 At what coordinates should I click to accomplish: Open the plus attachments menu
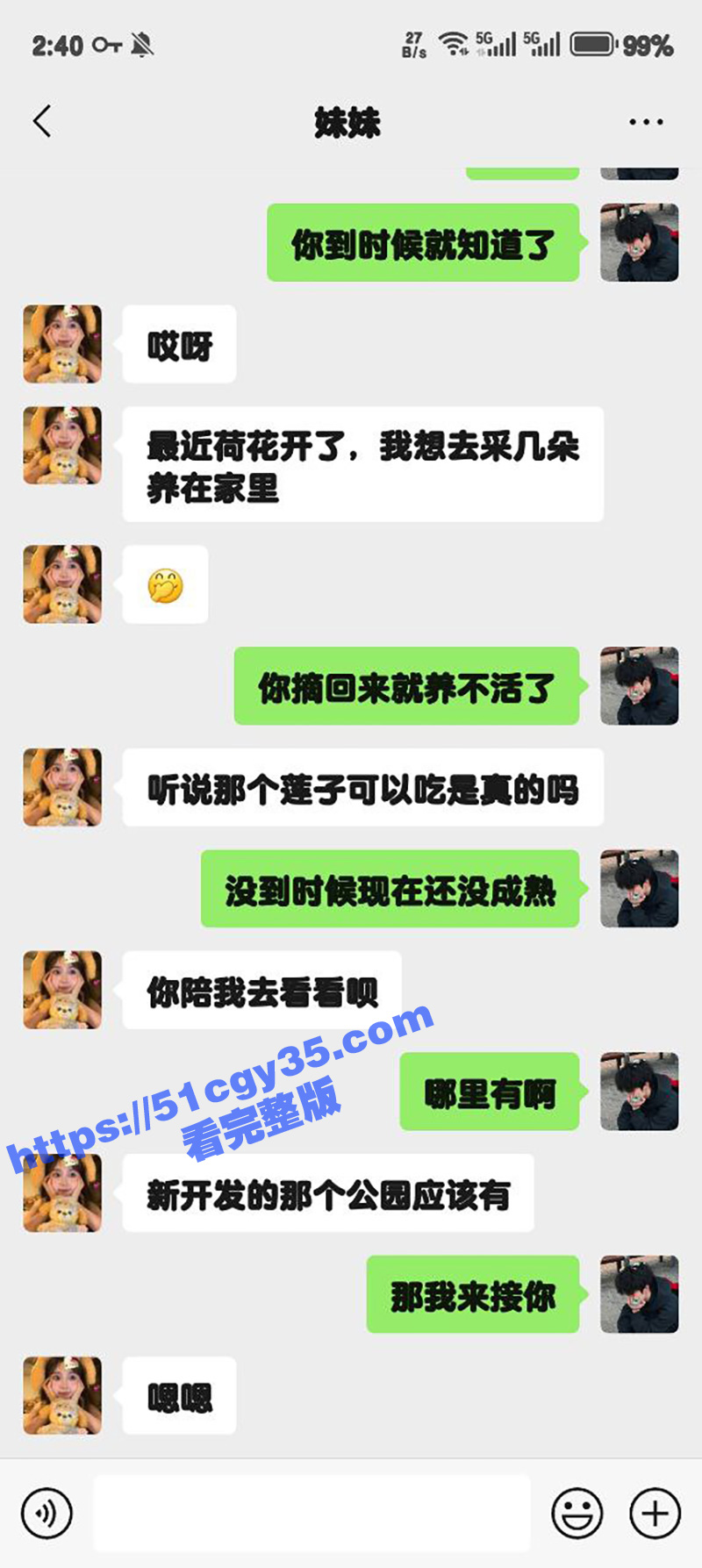(x=655, y=1514)
